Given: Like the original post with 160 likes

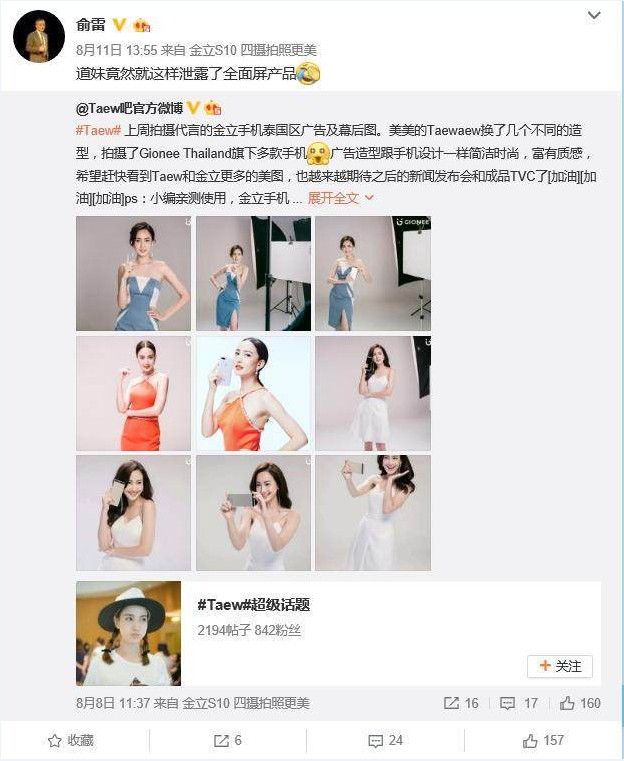Looking at the screenshot, I should tap(580, 703).
